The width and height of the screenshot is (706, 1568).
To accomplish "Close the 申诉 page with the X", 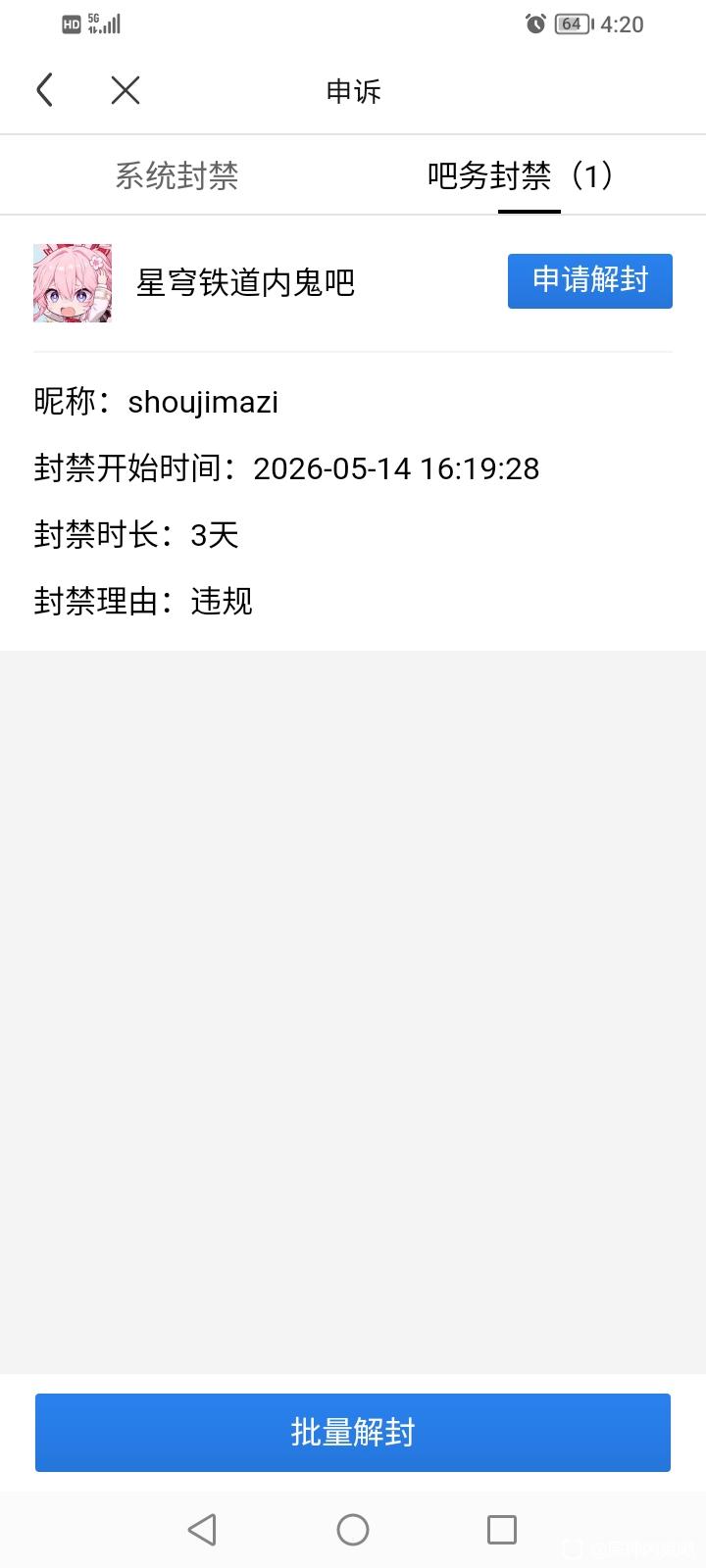I will 126,90.
